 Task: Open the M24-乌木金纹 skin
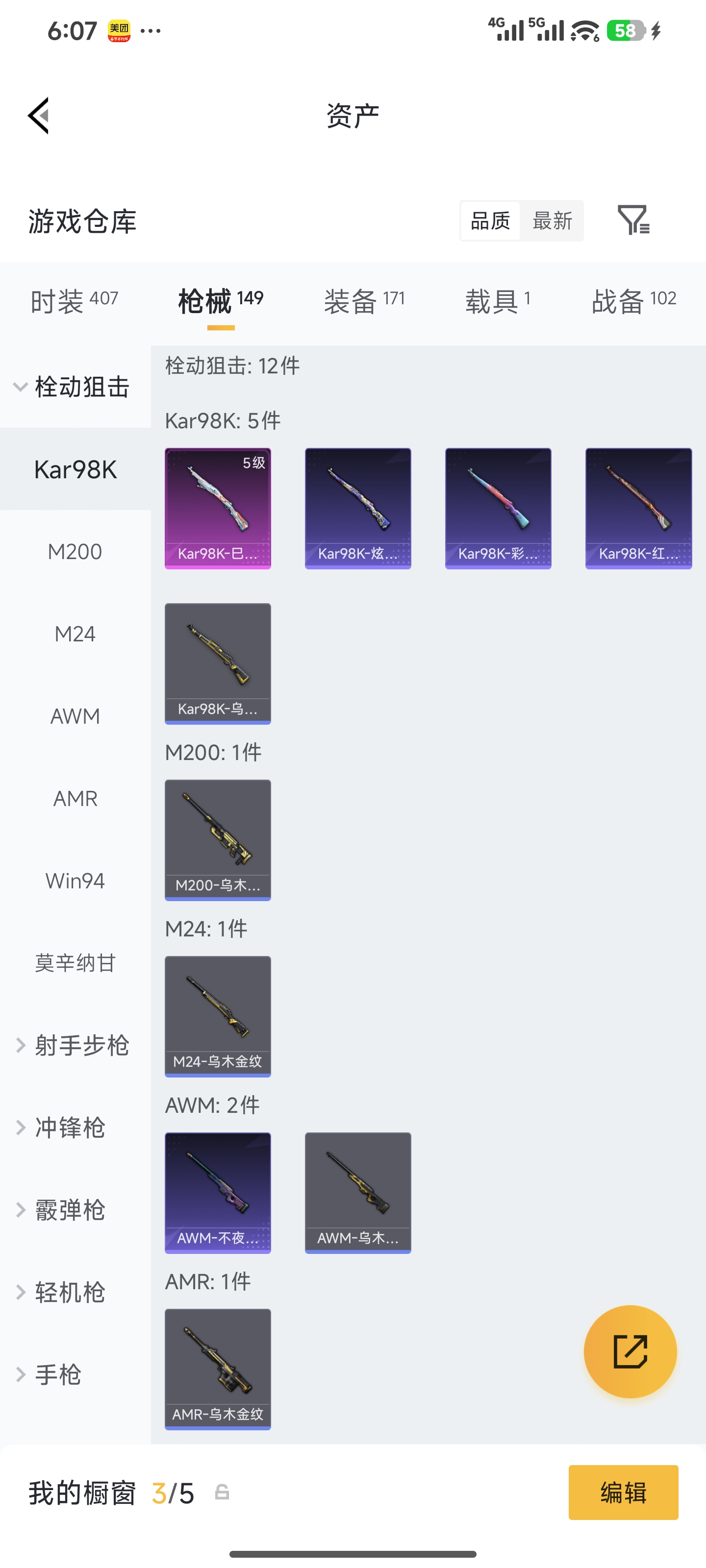[x=218, y=1016]
